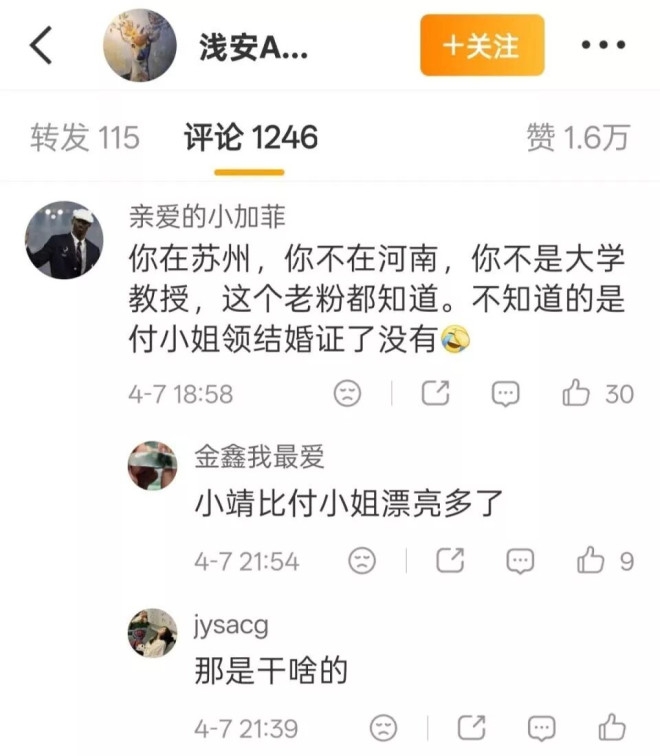
Task: Share 亲爱的小加菲's comment
Action: (x=435, y=394)
